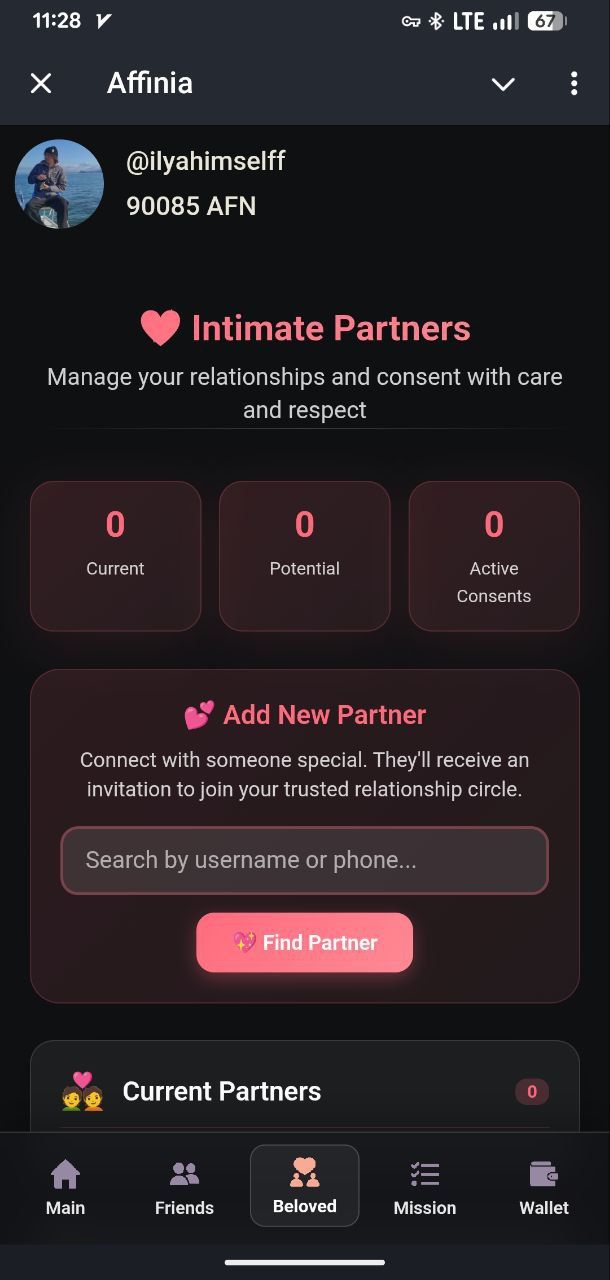The height and width of the screenshot is (1280, 610).
Task: Expand the dropdown chevron in header
Action: pos(503,84)
